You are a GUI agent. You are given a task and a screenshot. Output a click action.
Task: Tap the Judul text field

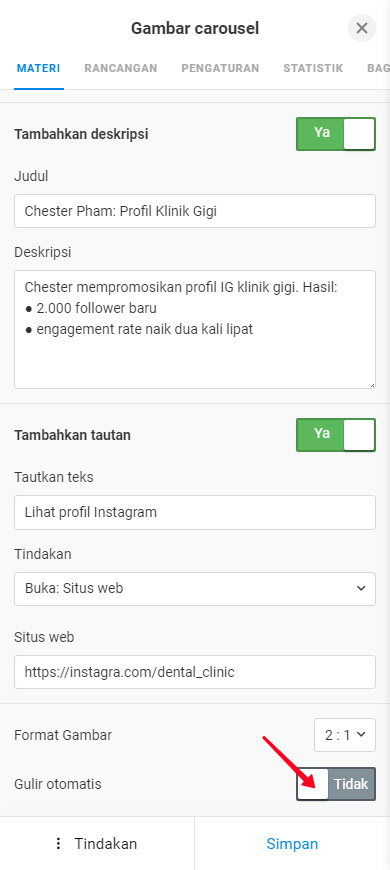point(195,211)
